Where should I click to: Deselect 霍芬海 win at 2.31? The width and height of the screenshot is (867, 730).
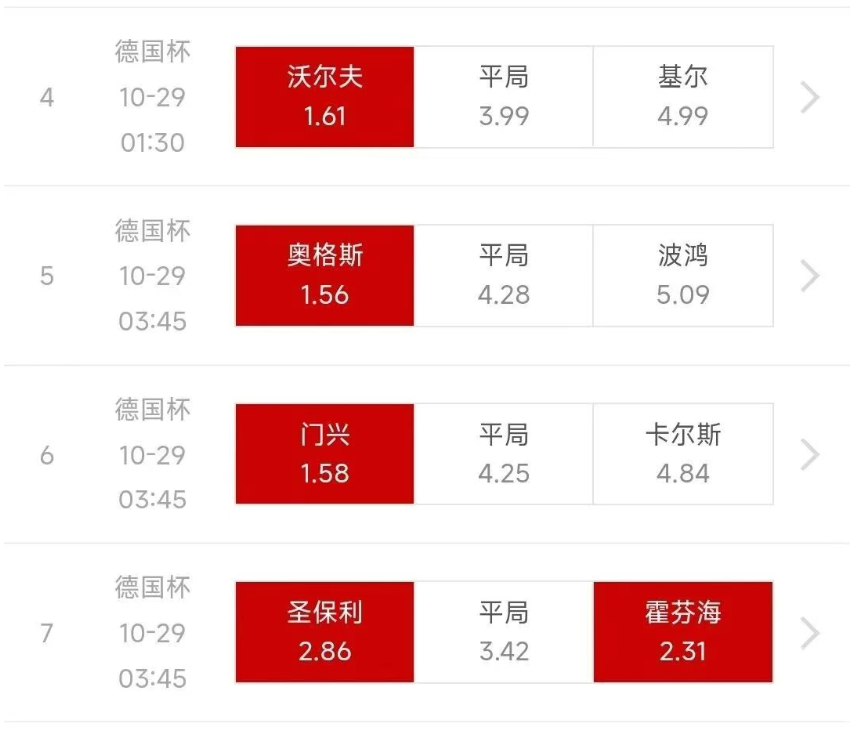pos(683,632)
